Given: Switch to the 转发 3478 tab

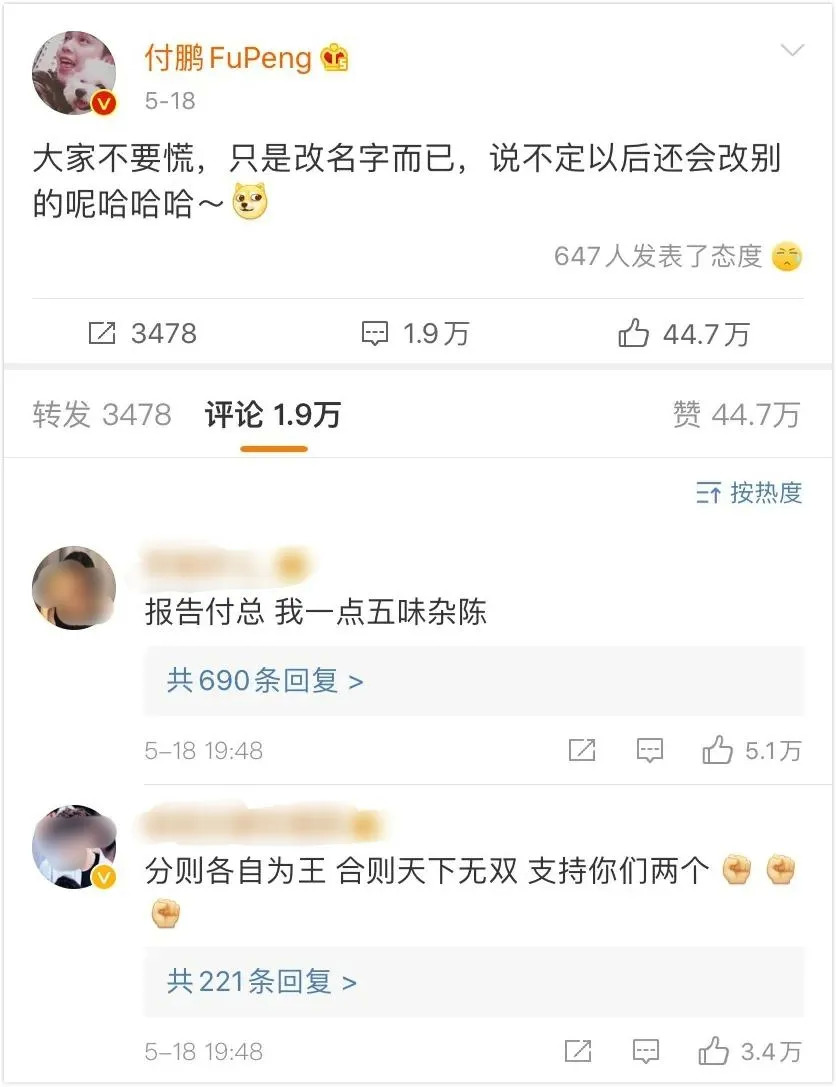Looking at the screenshot, I should click(102, 415).
